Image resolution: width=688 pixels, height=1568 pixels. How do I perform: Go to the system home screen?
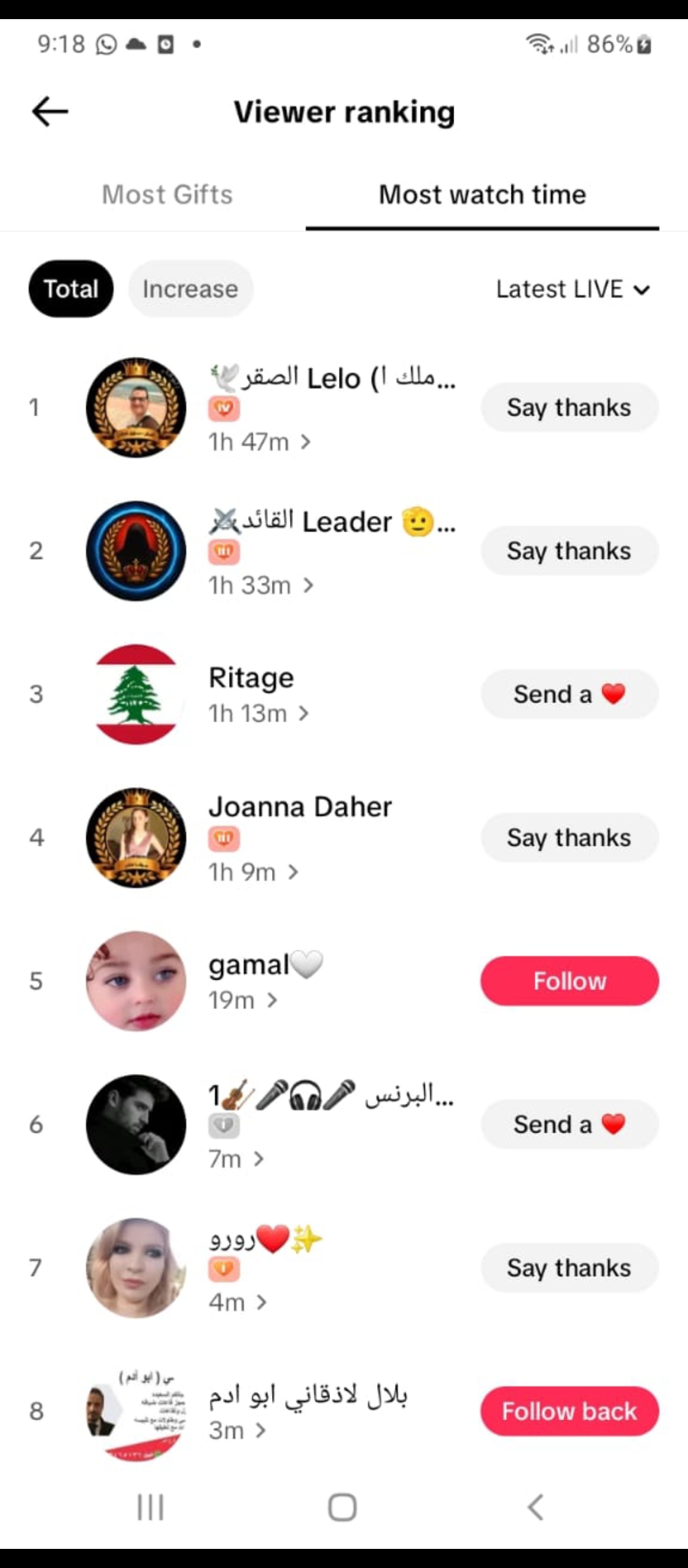(343, 1507)
